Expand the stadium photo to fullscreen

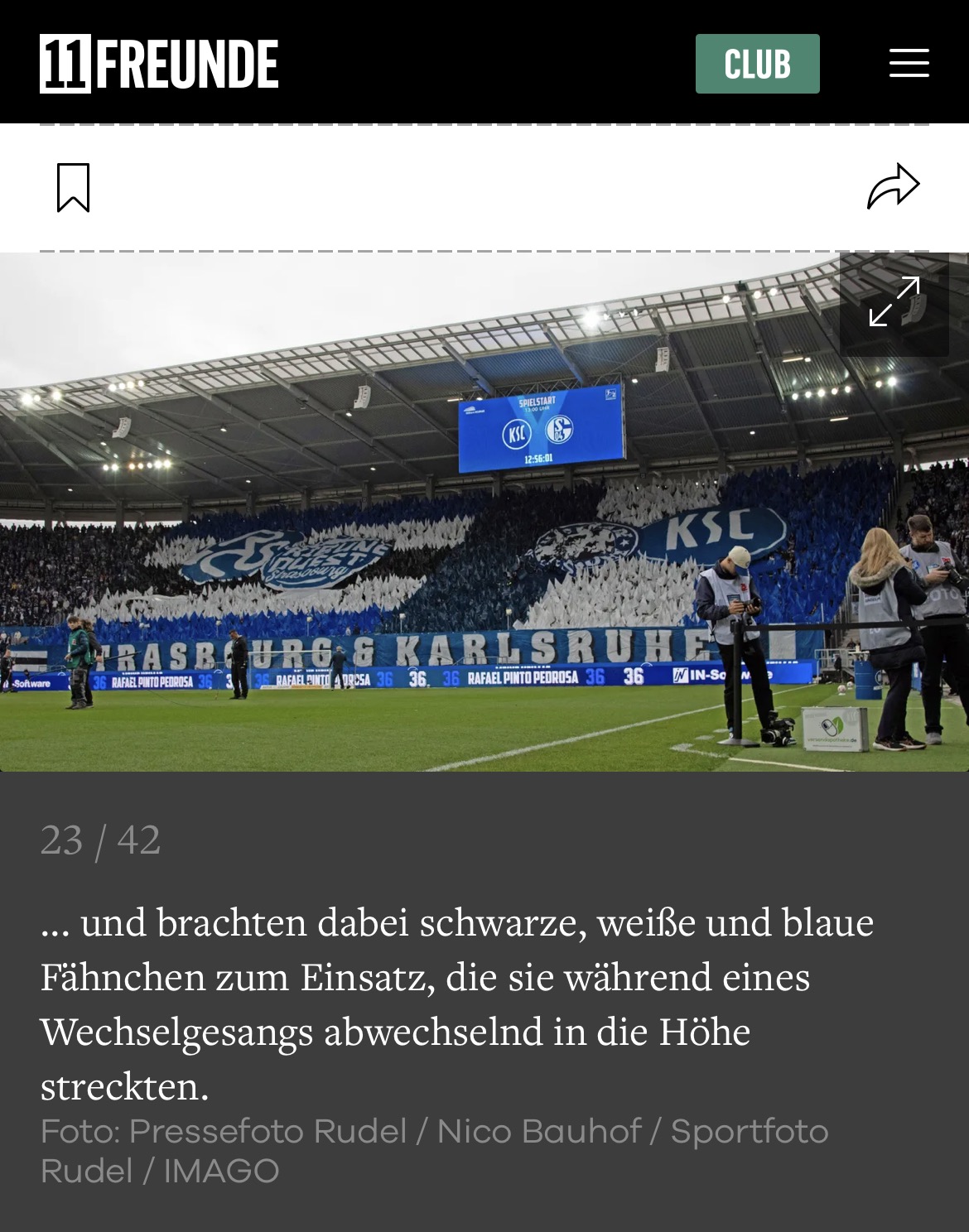coord(894,302)
